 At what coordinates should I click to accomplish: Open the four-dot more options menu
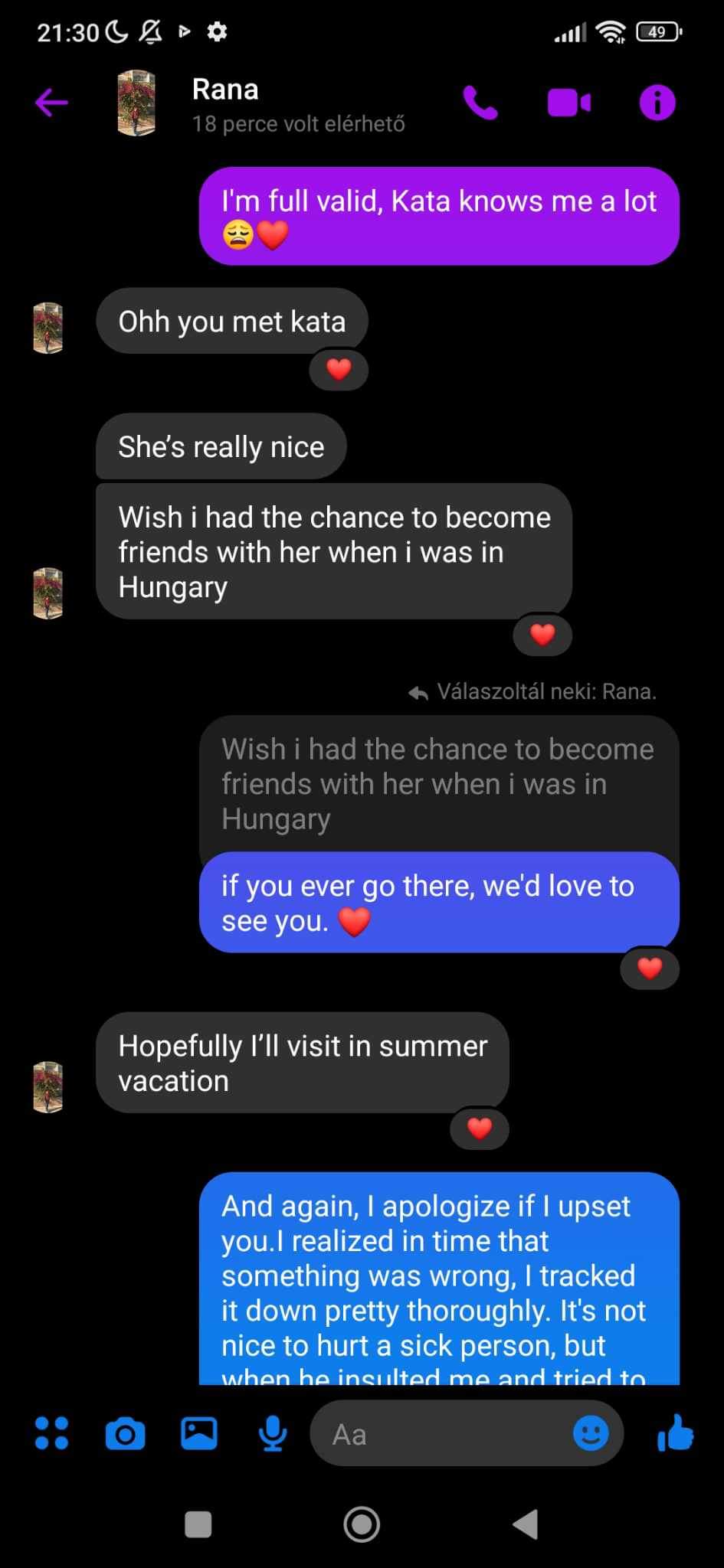tap(52, 1433)
